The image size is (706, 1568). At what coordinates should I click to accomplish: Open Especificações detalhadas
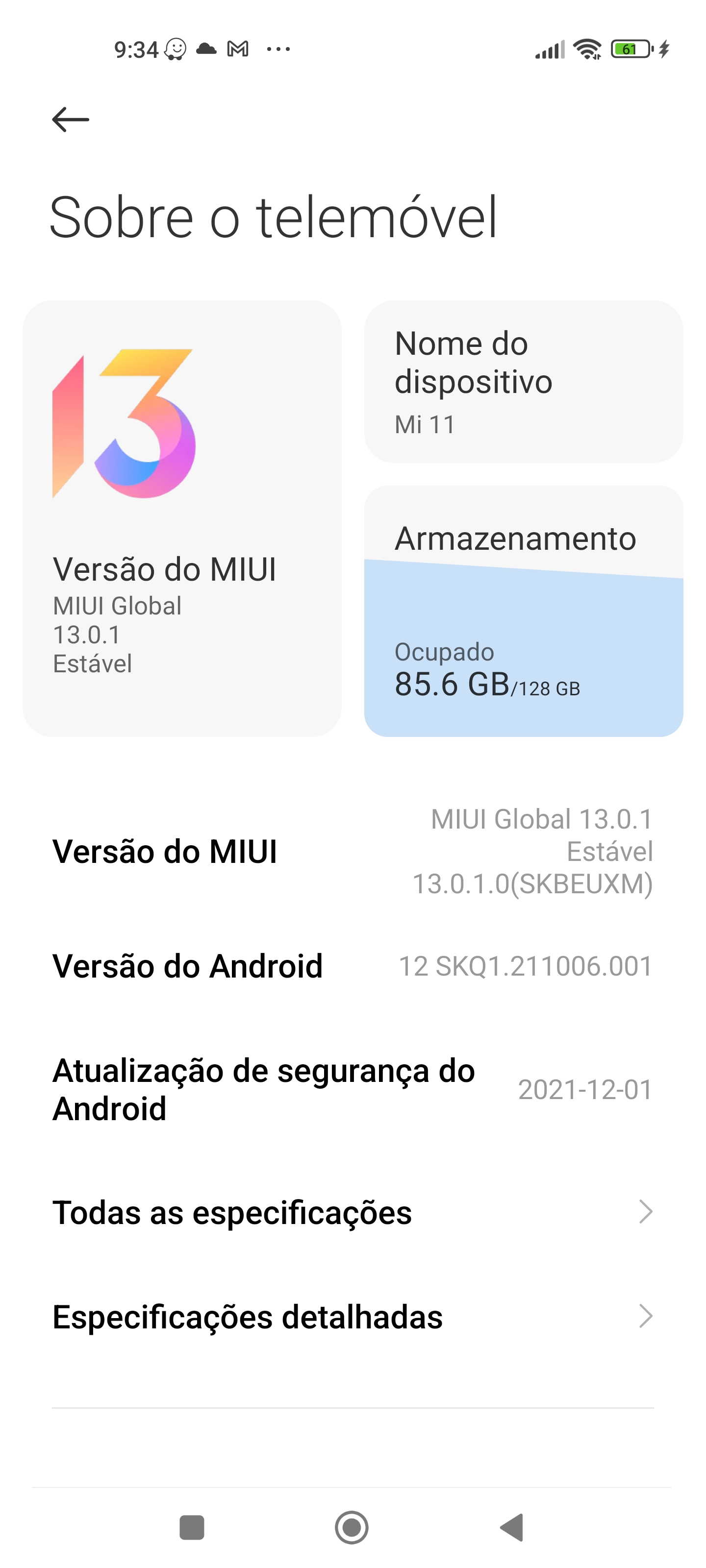[x=353, y=1317]
